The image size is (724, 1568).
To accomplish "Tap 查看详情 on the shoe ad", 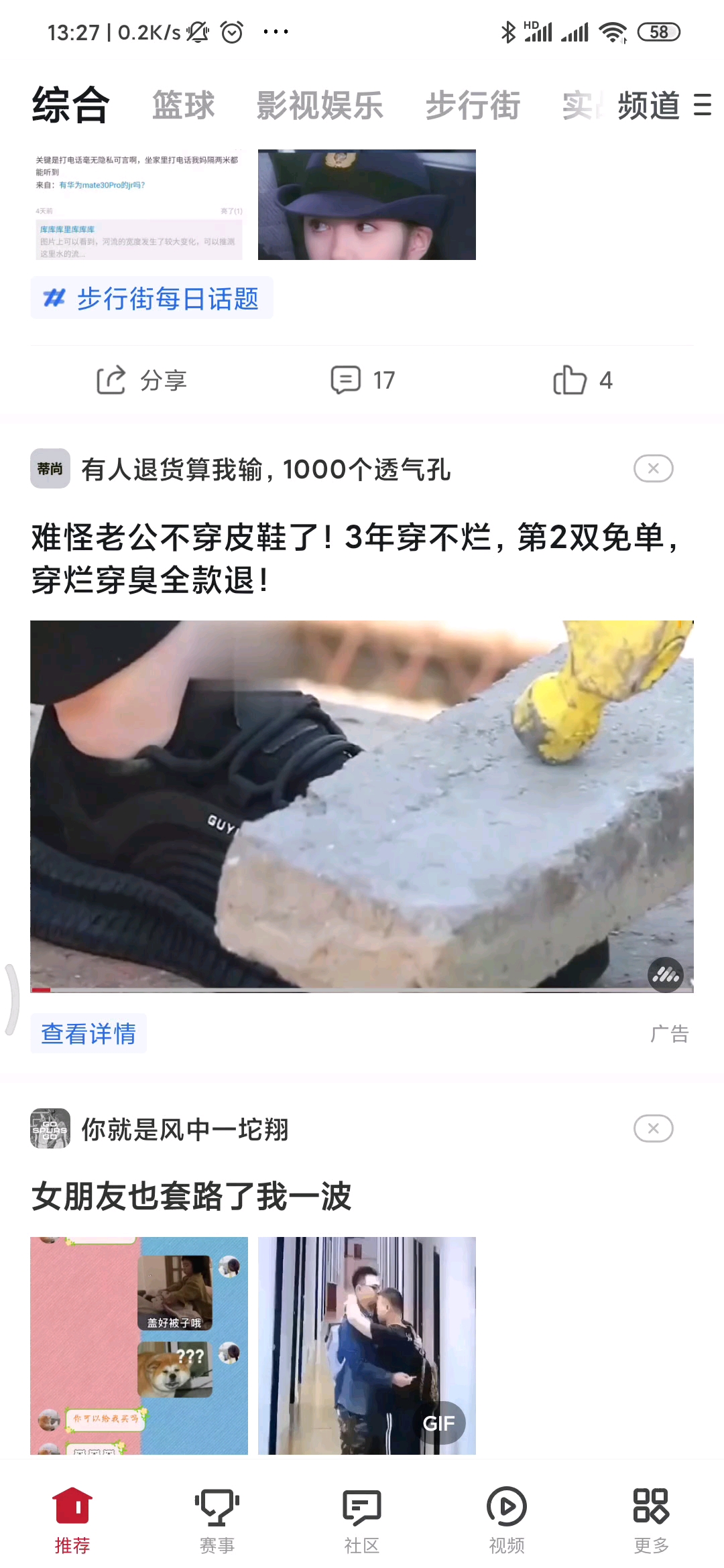I will 88,1033.
